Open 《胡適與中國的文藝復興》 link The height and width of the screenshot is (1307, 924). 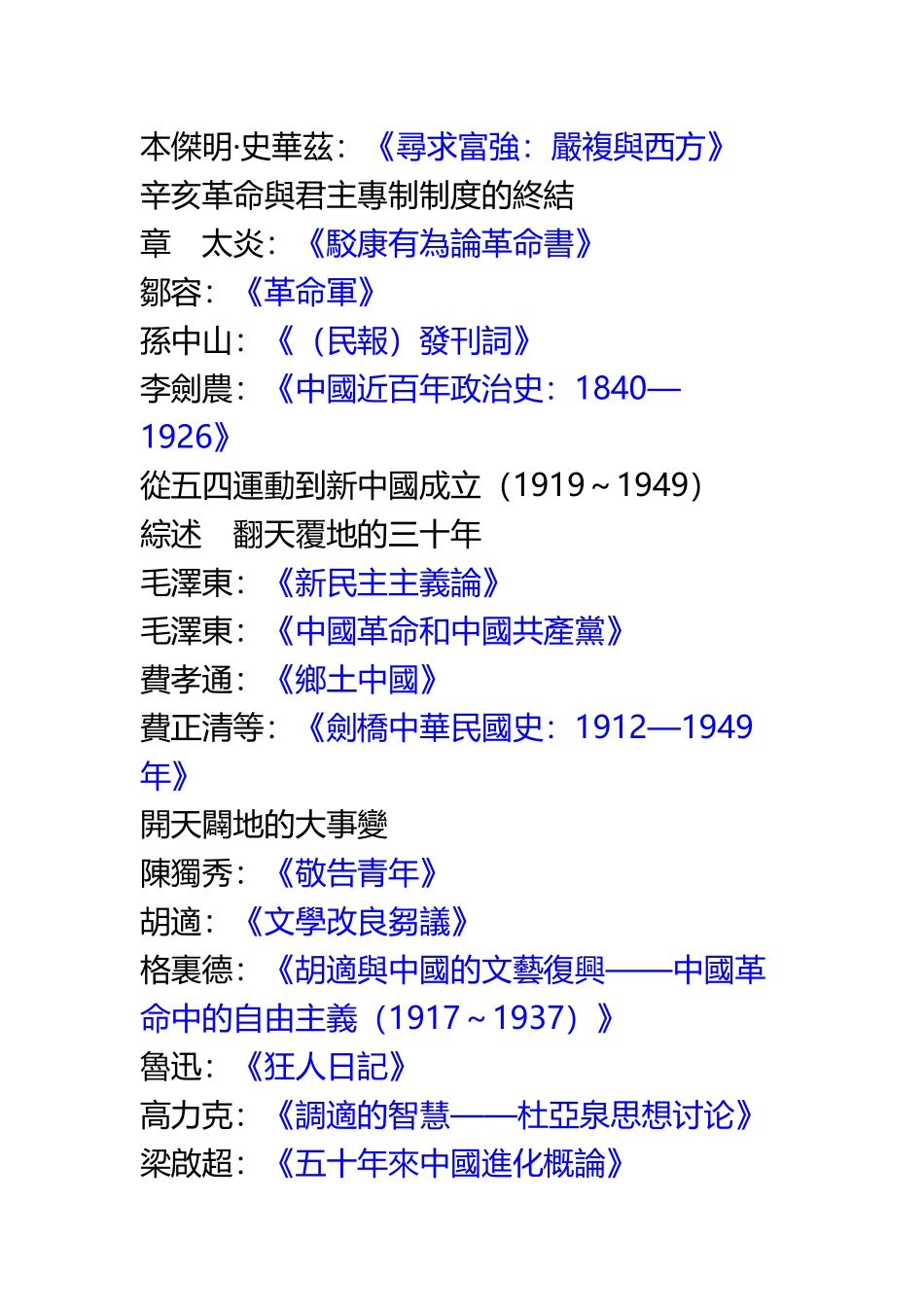point(517,970)
